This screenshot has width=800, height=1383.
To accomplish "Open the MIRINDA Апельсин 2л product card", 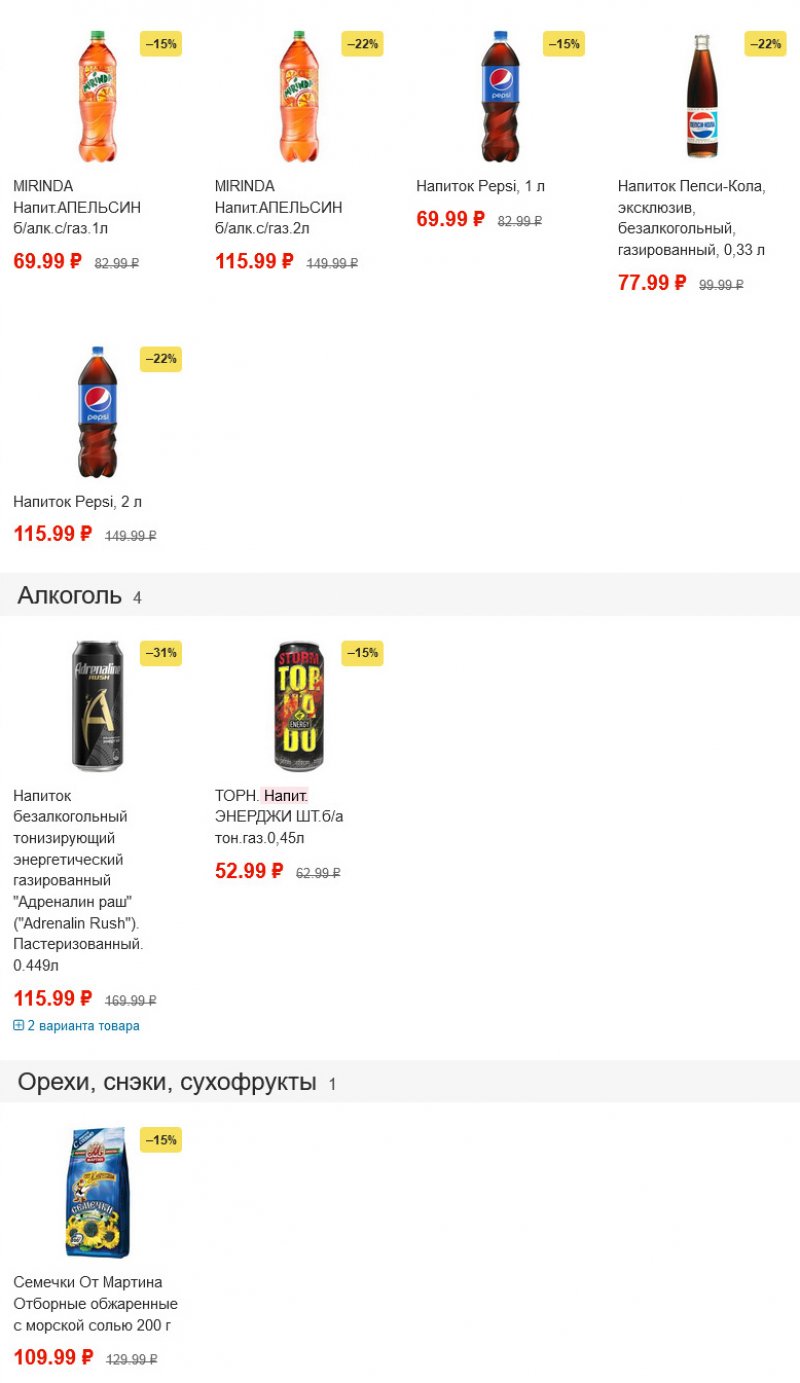I will click(x=278, y=207).
